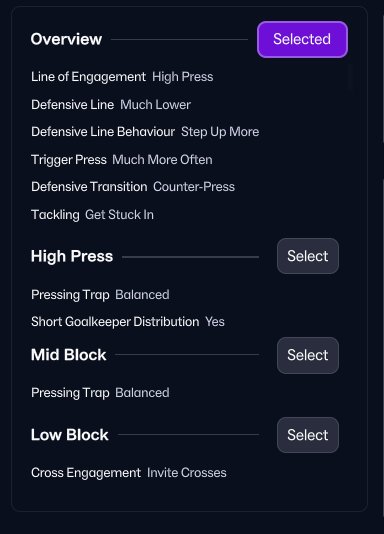This screenshot has width=384, height=534.
Task: Select the Mid Block section
Action: 308,355
